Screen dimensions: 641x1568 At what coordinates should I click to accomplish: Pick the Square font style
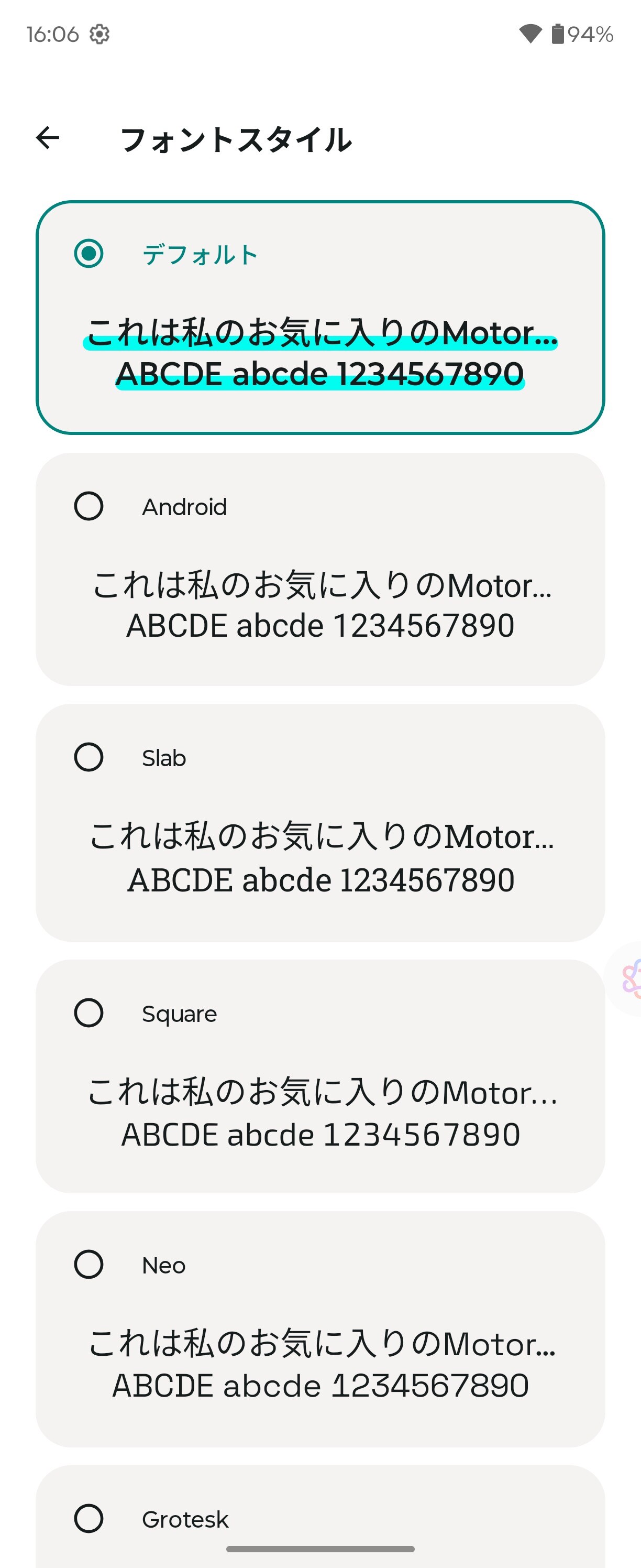click(89, 1014)
